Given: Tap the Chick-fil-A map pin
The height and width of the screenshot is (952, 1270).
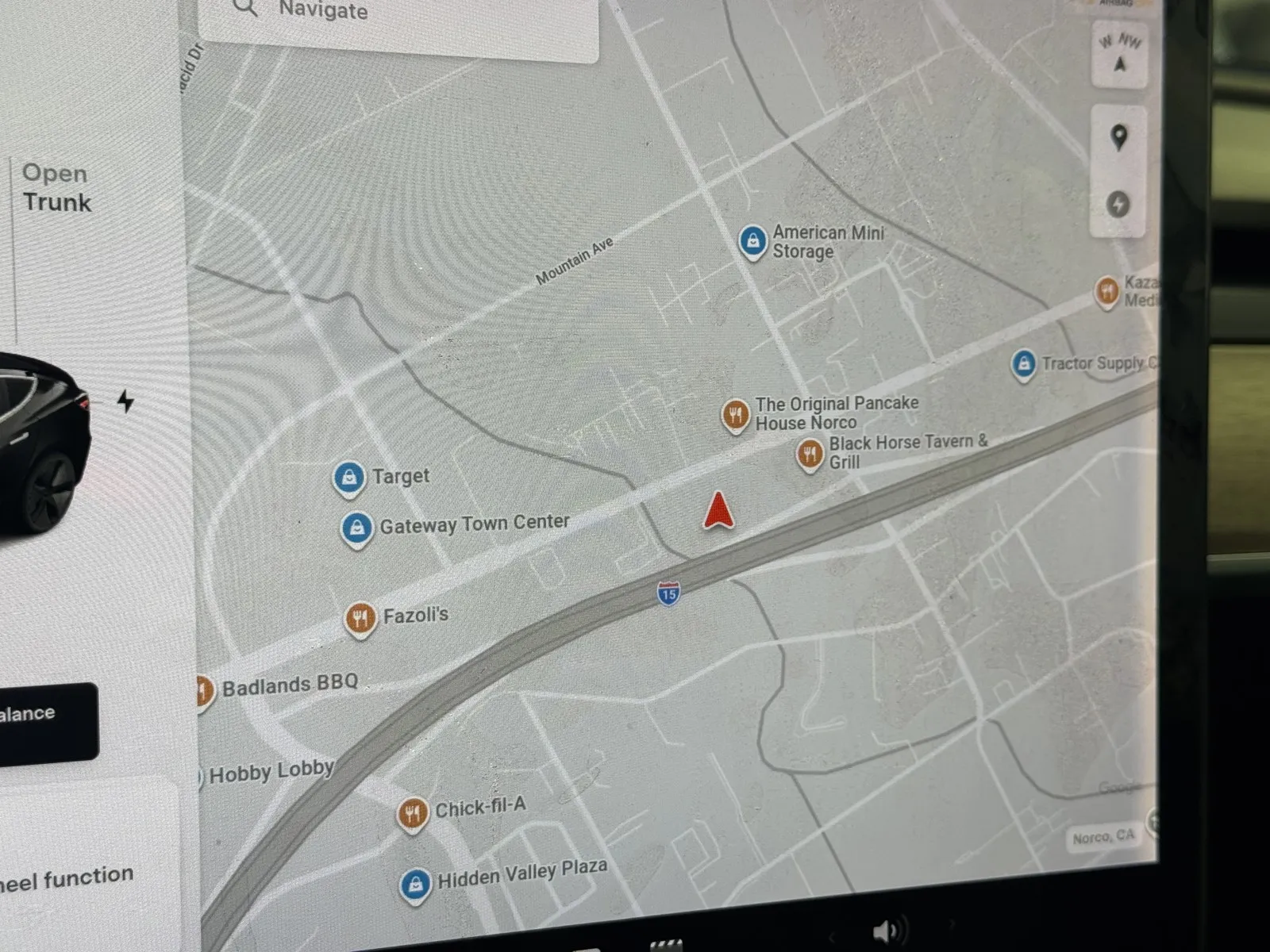Looking at the screenshot, I should click(412, 813).
